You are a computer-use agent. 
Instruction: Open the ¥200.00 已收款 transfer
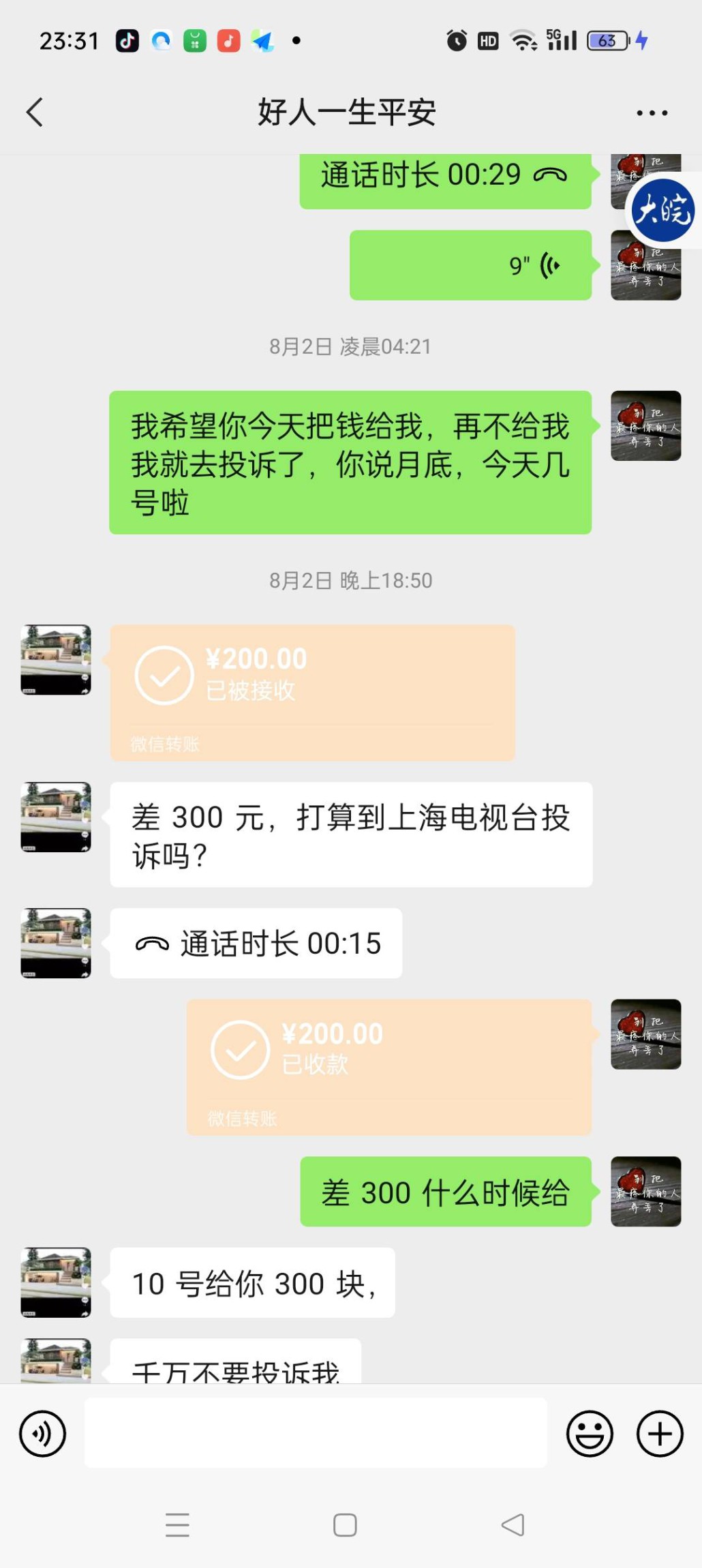[x=388, y=1066]
